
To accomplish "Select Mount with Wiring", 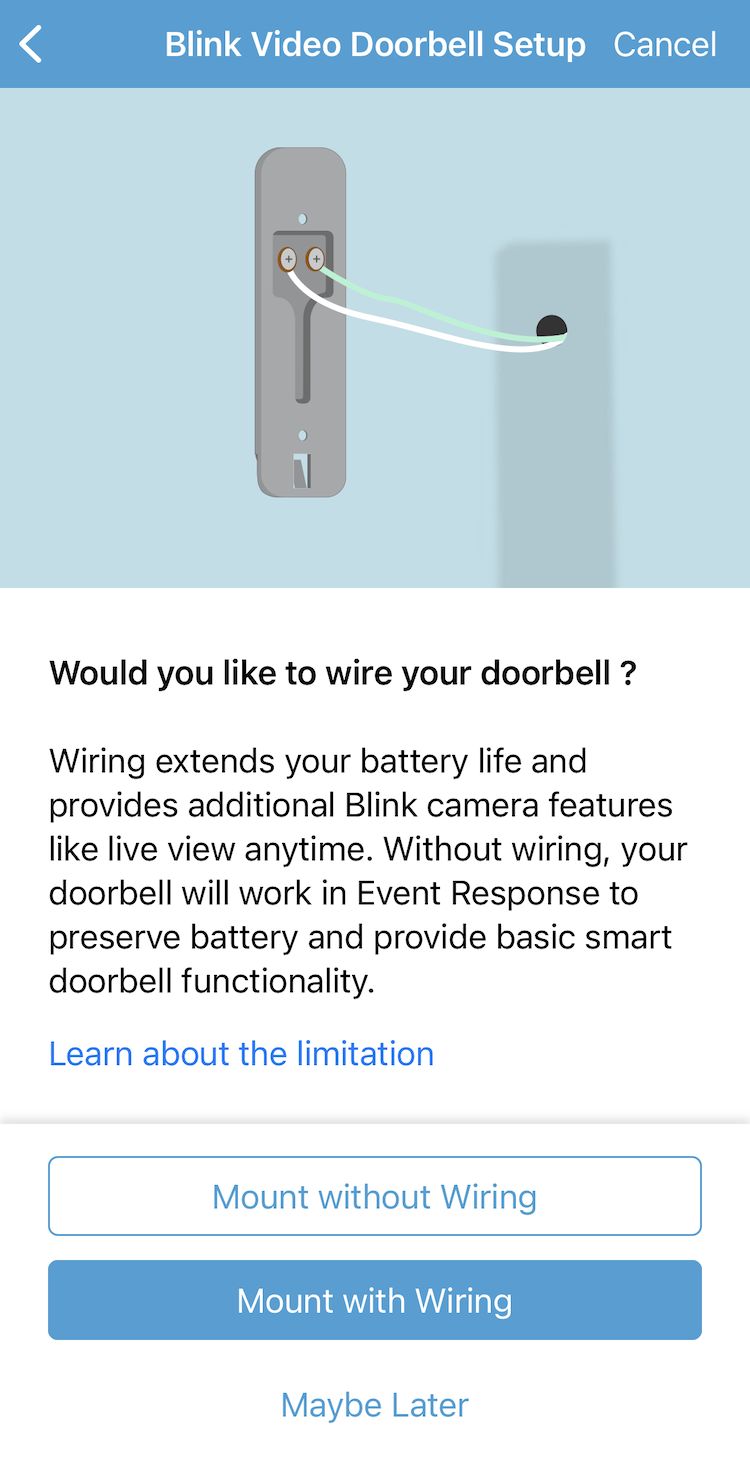I will click(375, 1300).
